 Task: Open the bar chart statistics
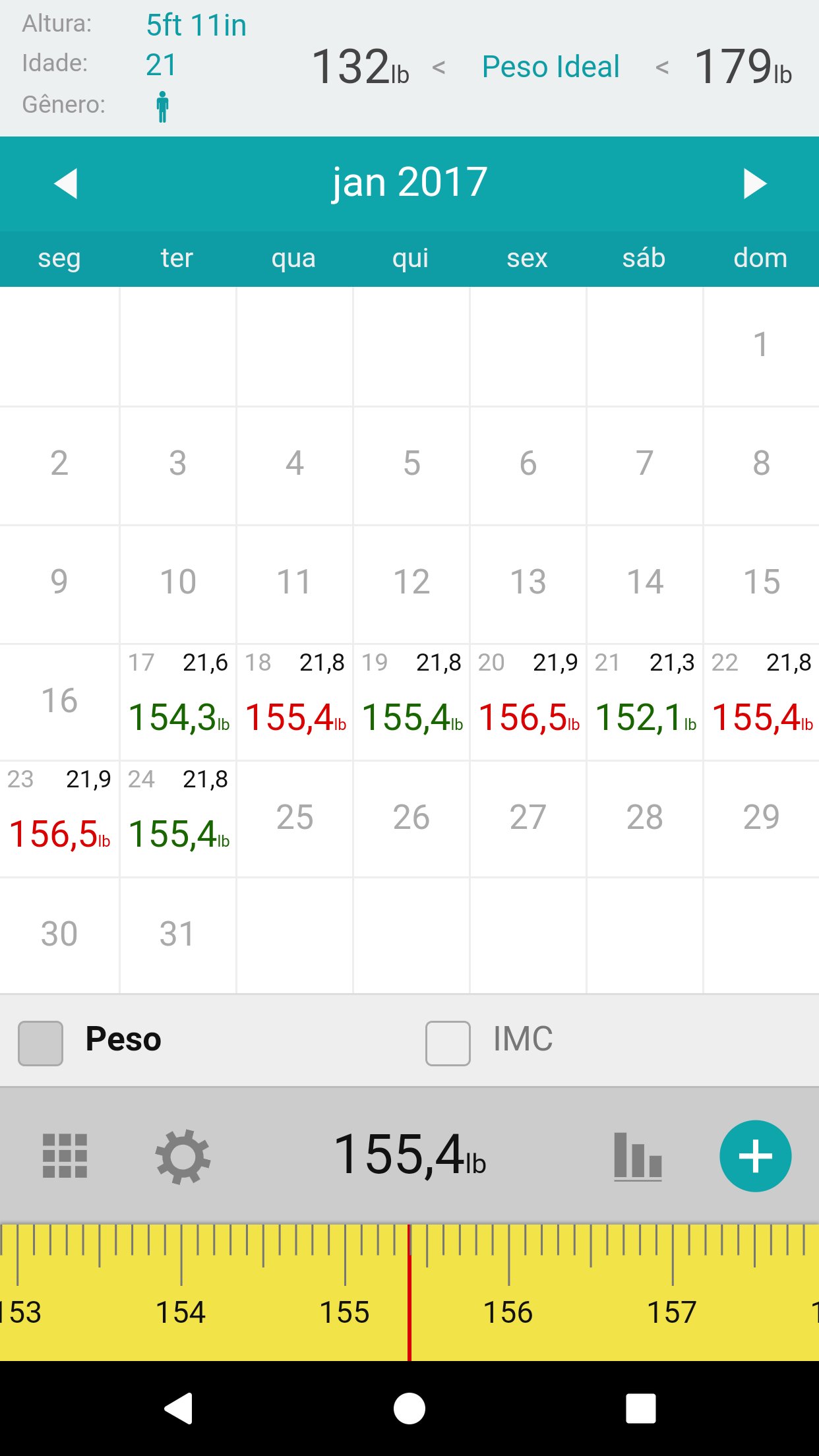coord(638,1157)
